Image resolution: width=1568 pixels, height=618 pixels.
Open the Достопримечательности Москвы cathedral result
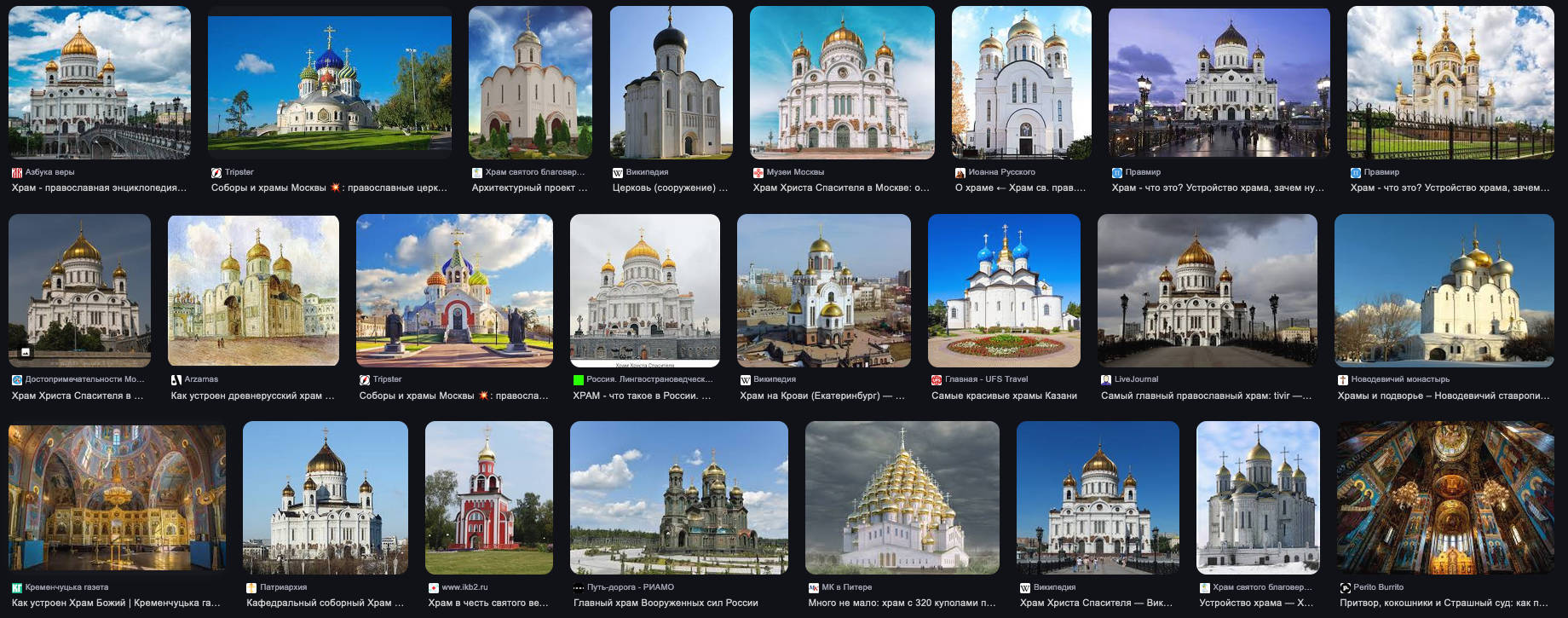(x=79, y=290)
